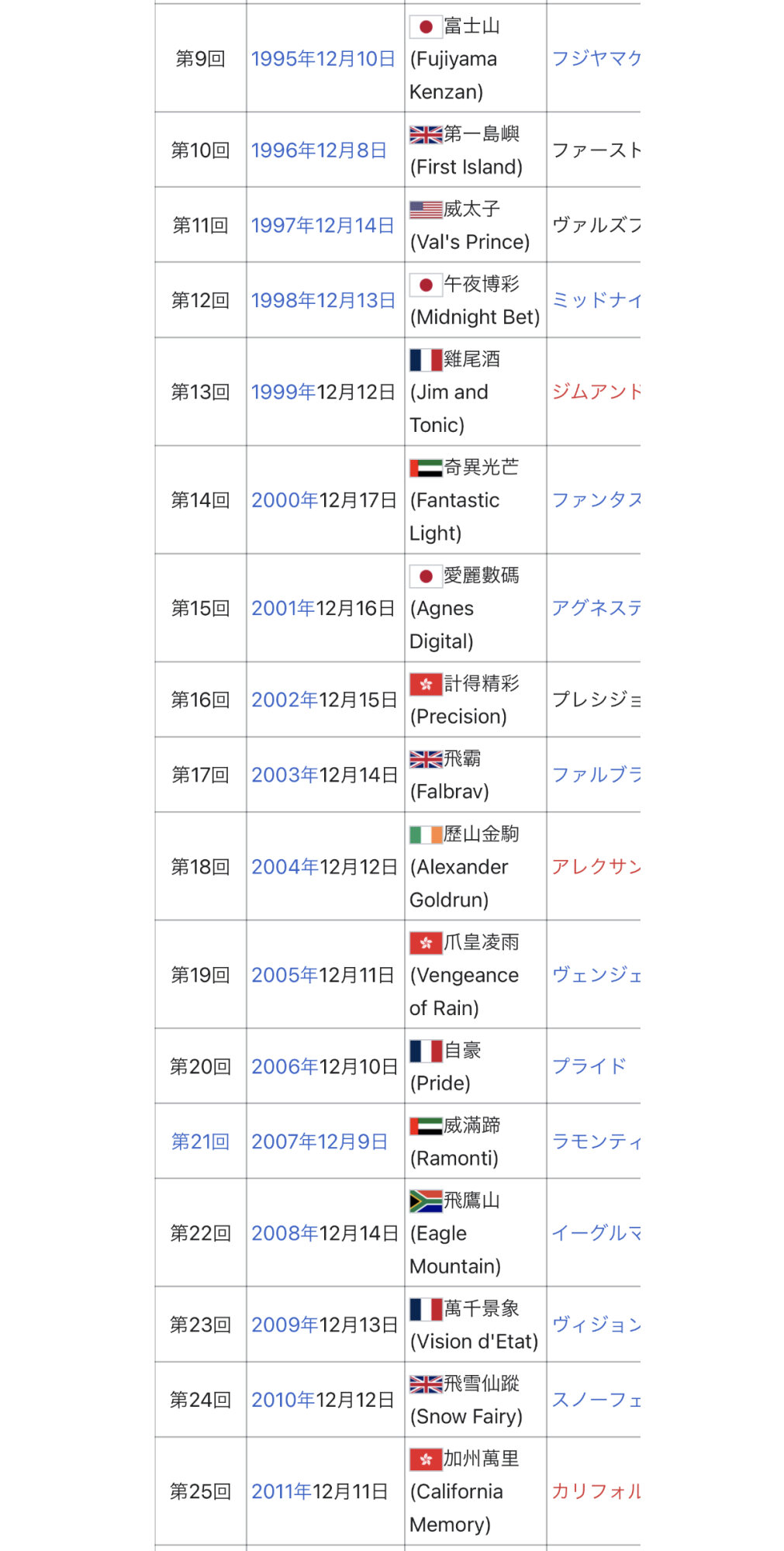Open the イーグルマ link for Eagle Mountain
784x1551 pixels.
pyautogui.click(x=596, y=1234)
